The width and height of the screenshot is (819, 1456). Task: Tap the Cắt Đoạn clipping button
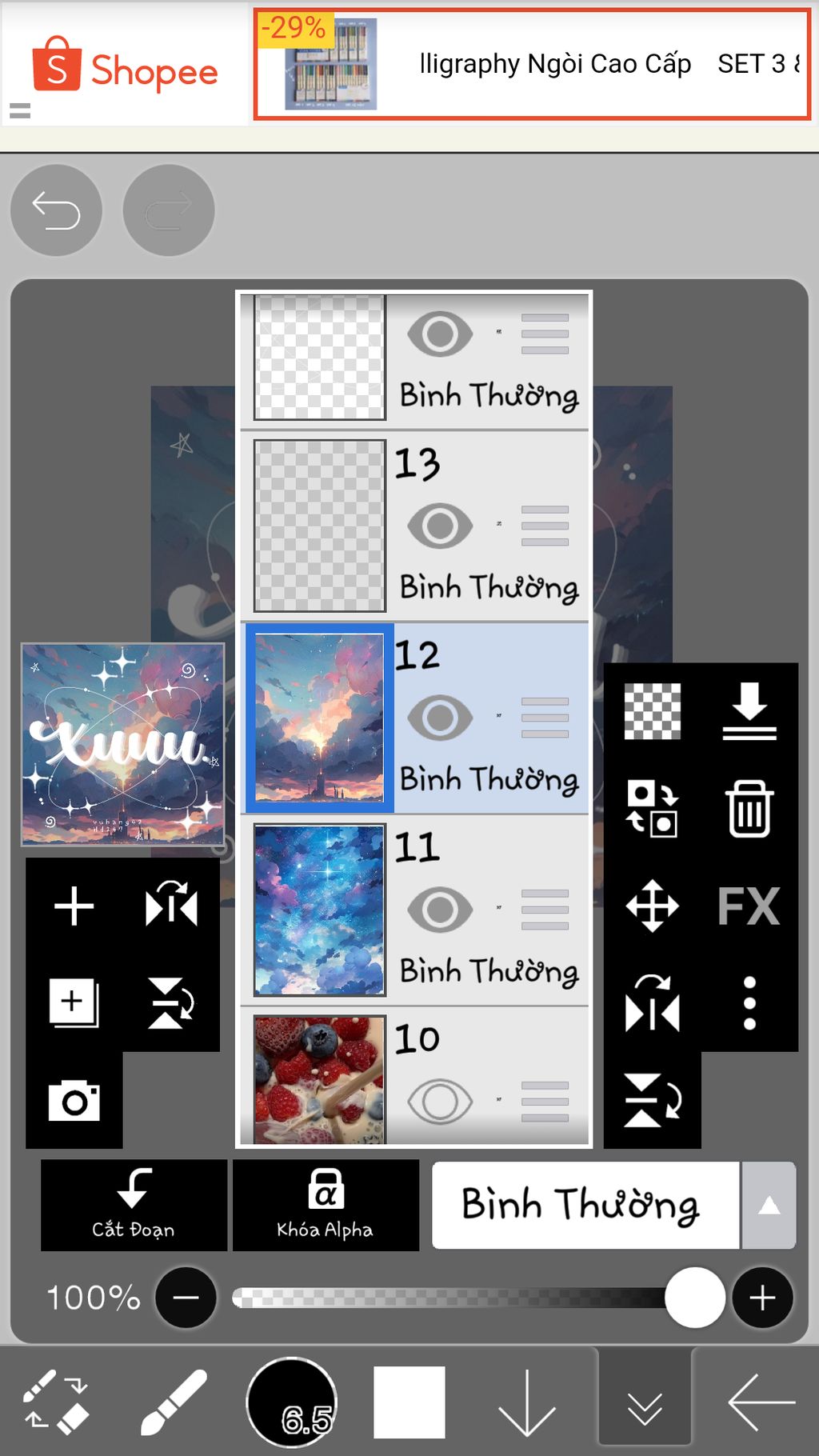[x=134, y=1204]
